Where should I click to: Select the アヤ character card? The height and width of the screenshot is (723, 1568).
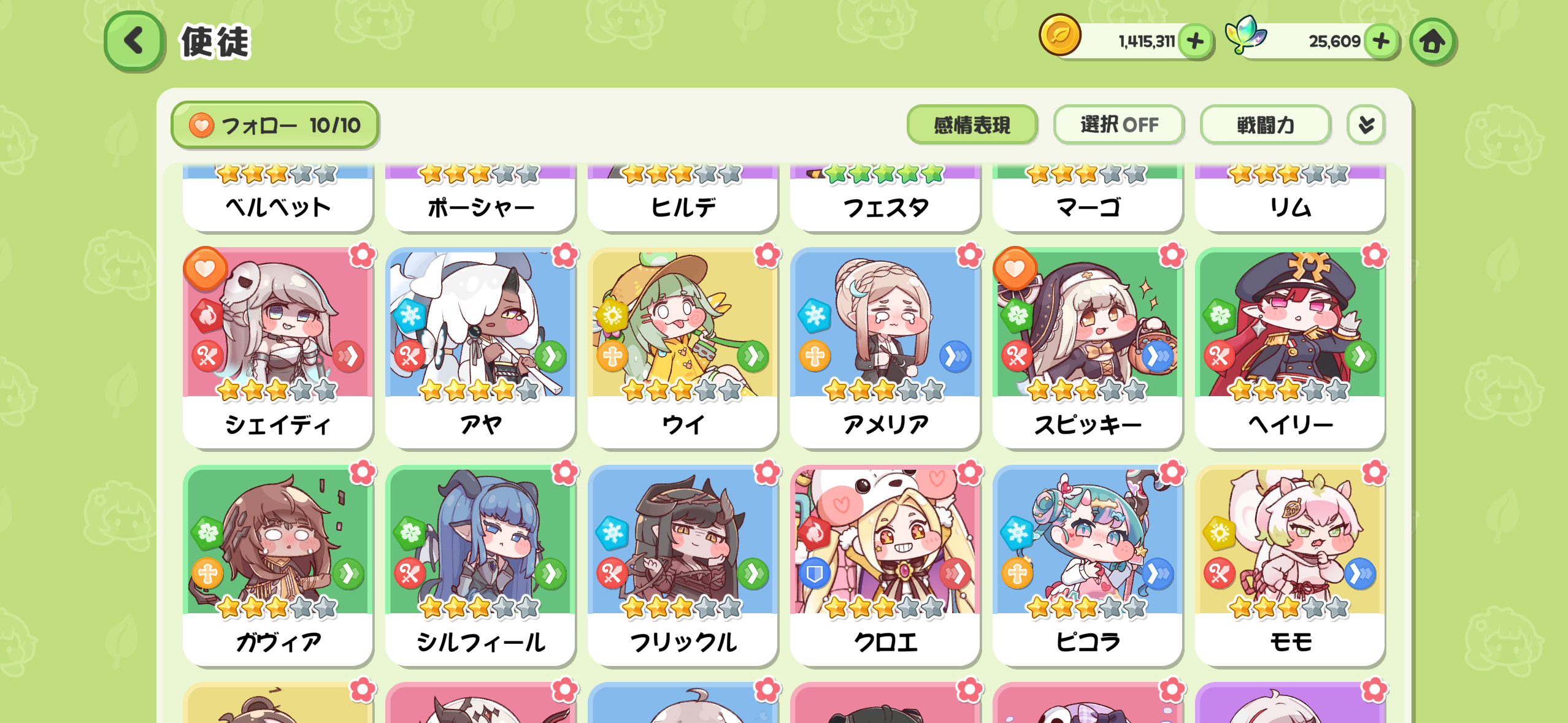click(480, 346)
